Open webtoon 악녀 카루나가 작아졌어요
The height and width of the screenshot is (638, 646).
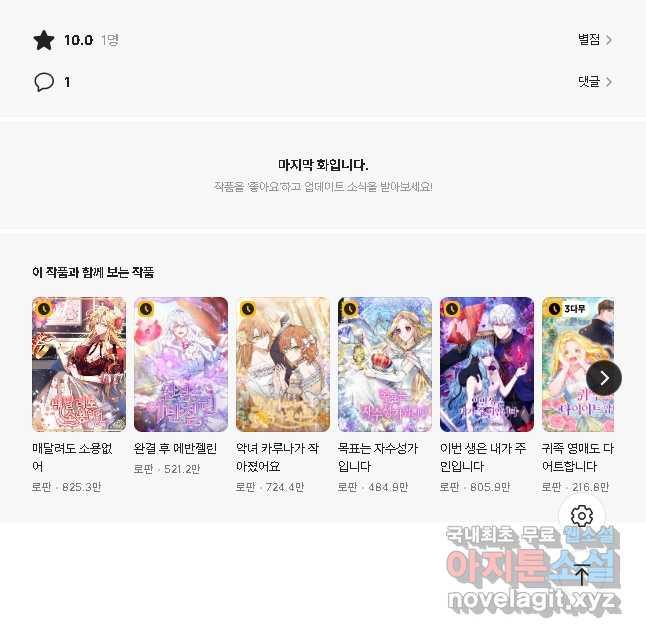(x=283, y=364)
